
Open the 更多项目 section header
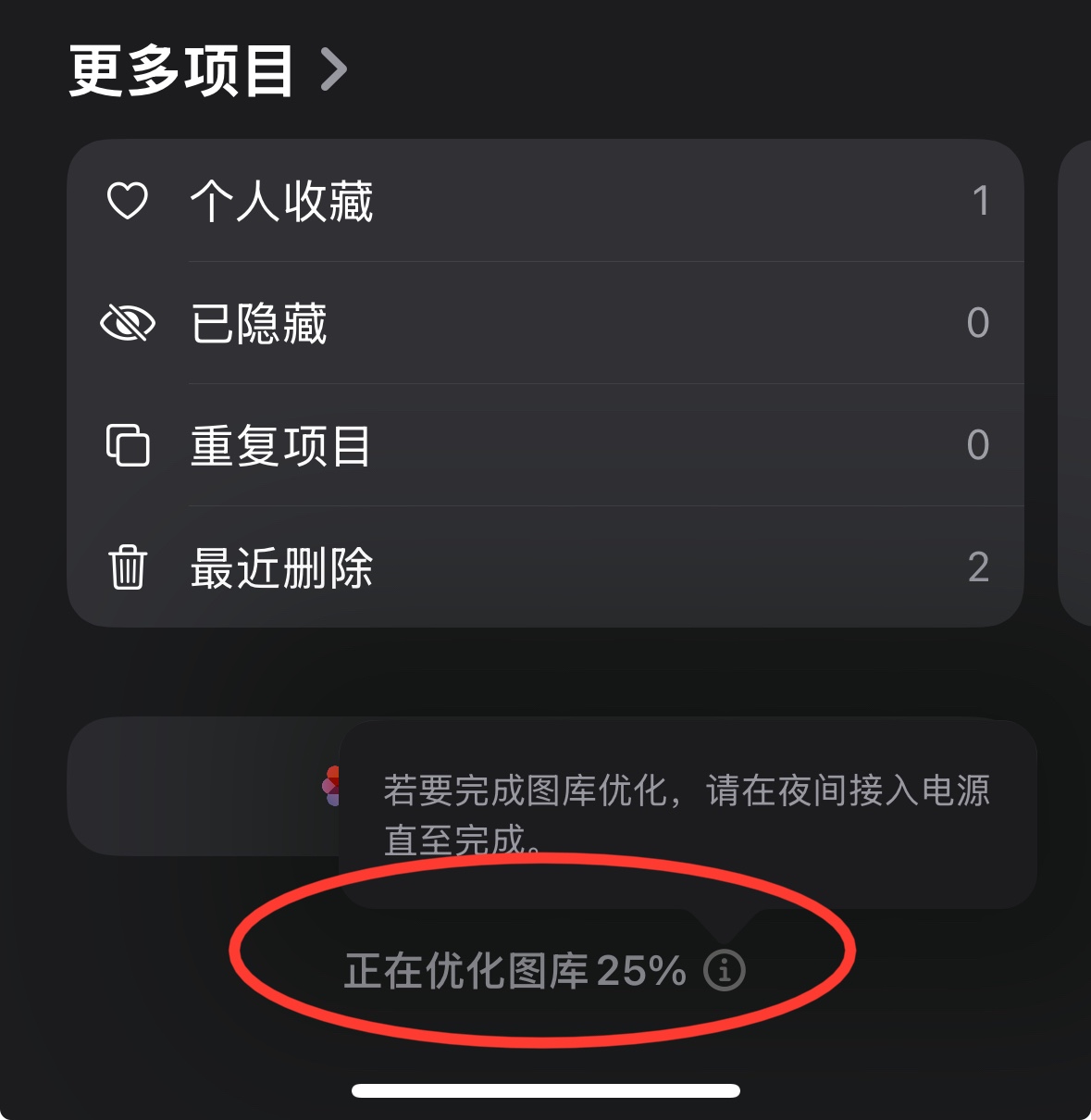coord(207,70)
